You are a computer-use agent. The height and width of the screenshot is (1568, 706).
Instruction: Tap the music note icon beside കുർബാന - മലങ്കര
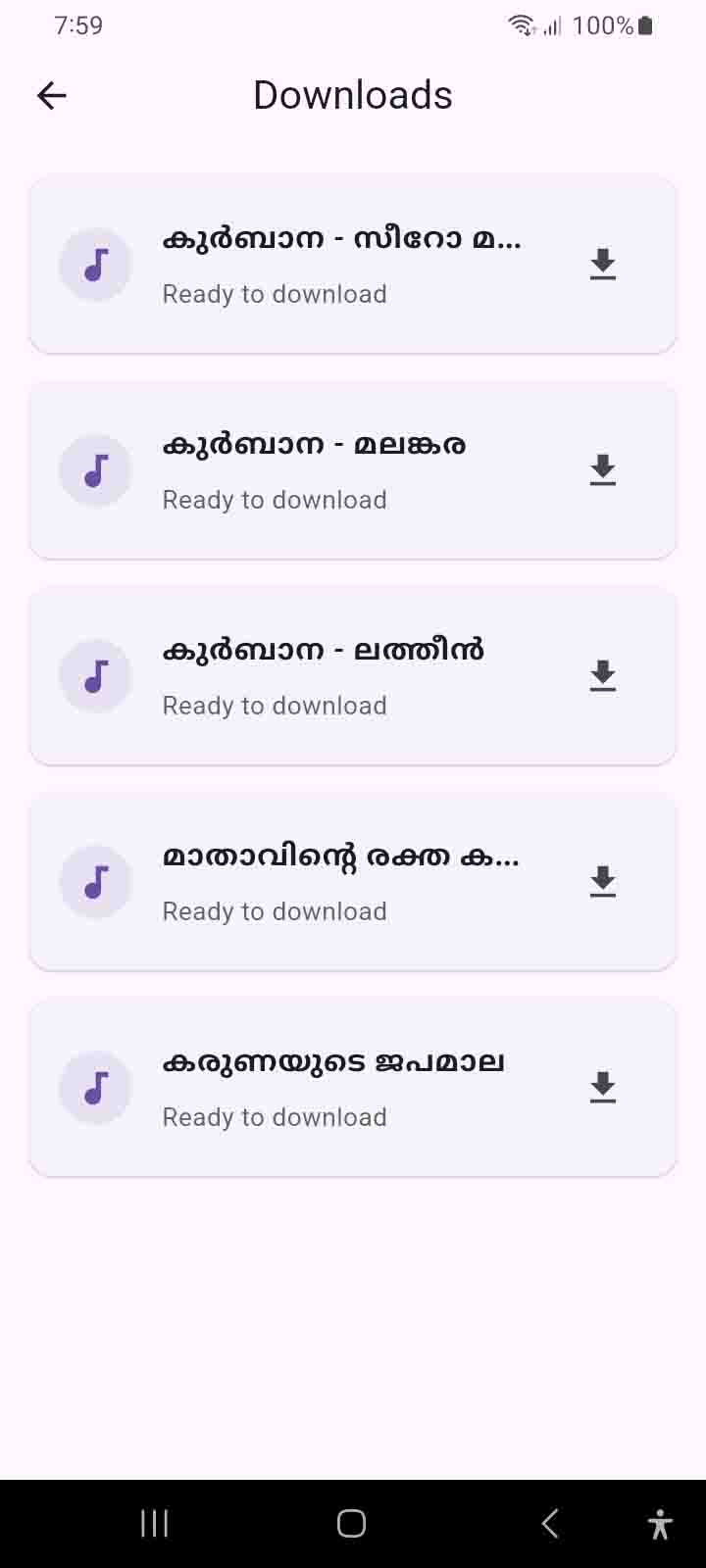click(x=95, y=469)
